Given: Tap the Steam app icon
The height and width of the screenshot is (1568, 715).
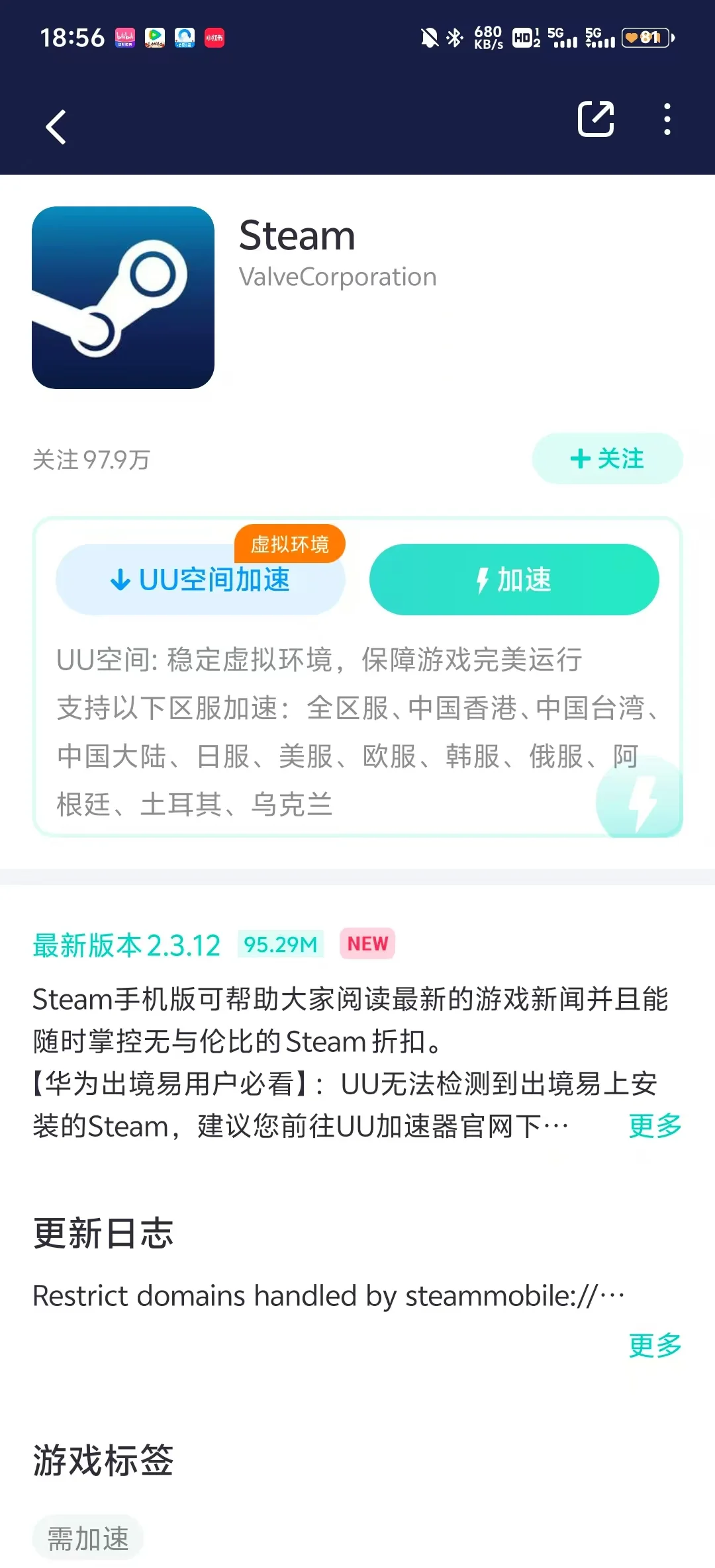Looking at the screenshot, I should [123, 296].
